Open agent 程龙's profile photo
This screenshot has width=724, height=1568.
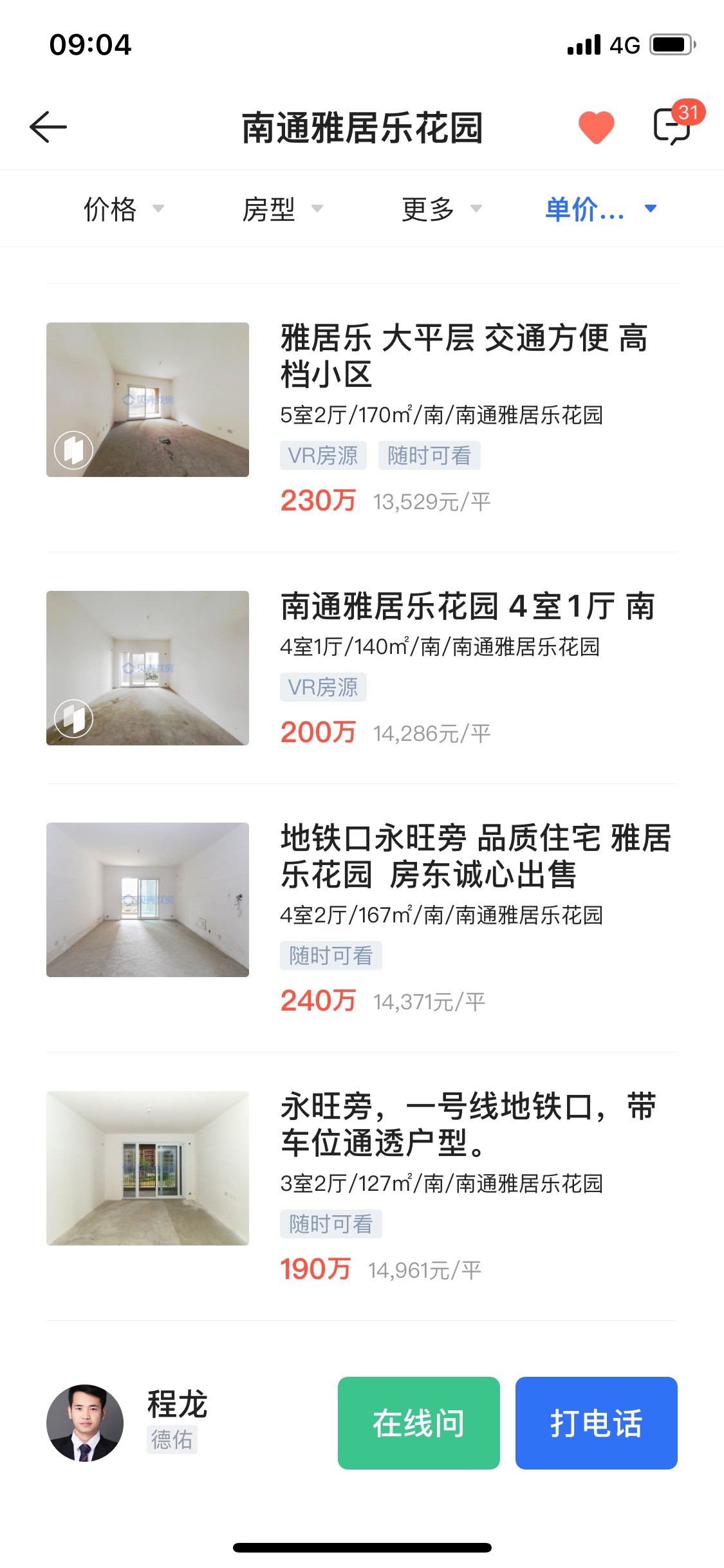coord(85,1423)
